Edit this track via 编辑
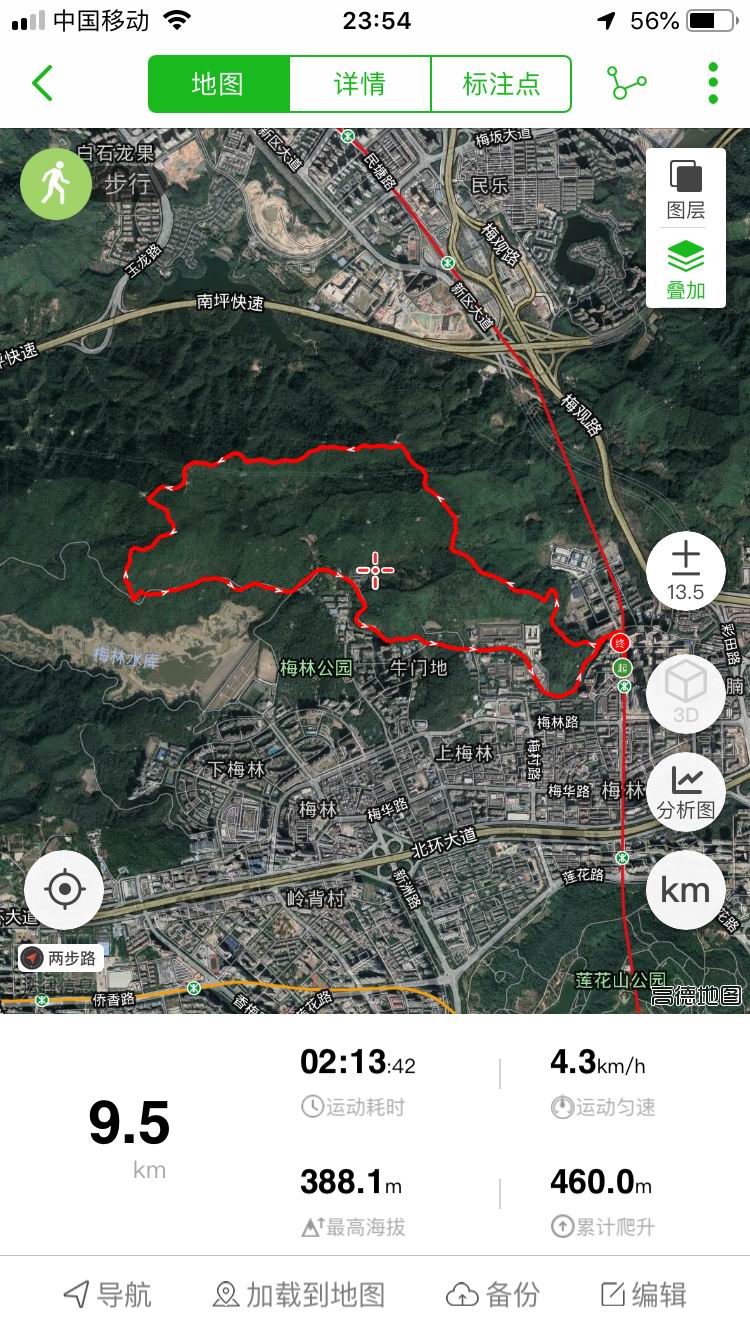Screen dimensions: 750x1334 tap(643, 1295)
